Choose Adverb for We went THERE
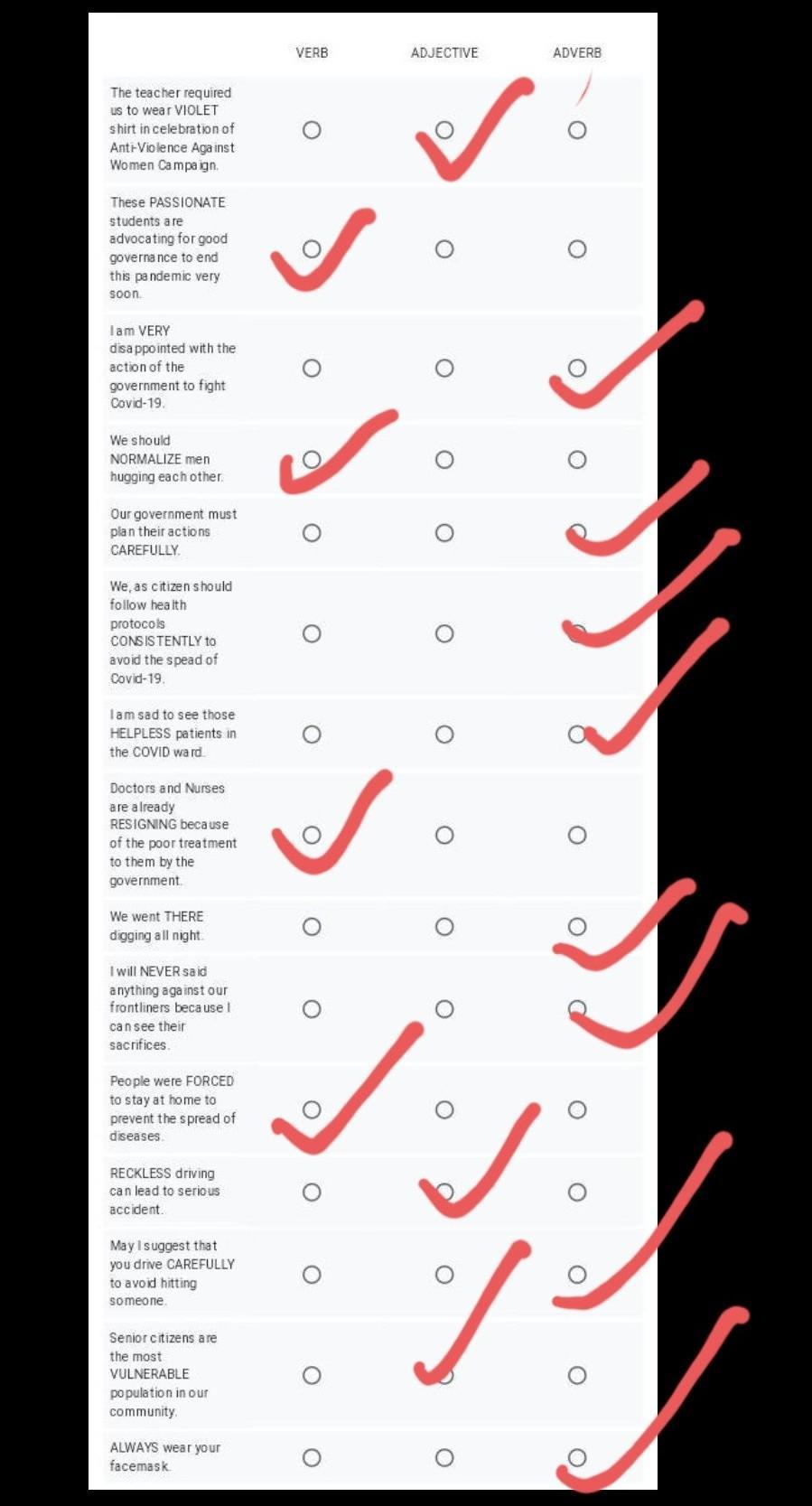 [x=577, y=927]
